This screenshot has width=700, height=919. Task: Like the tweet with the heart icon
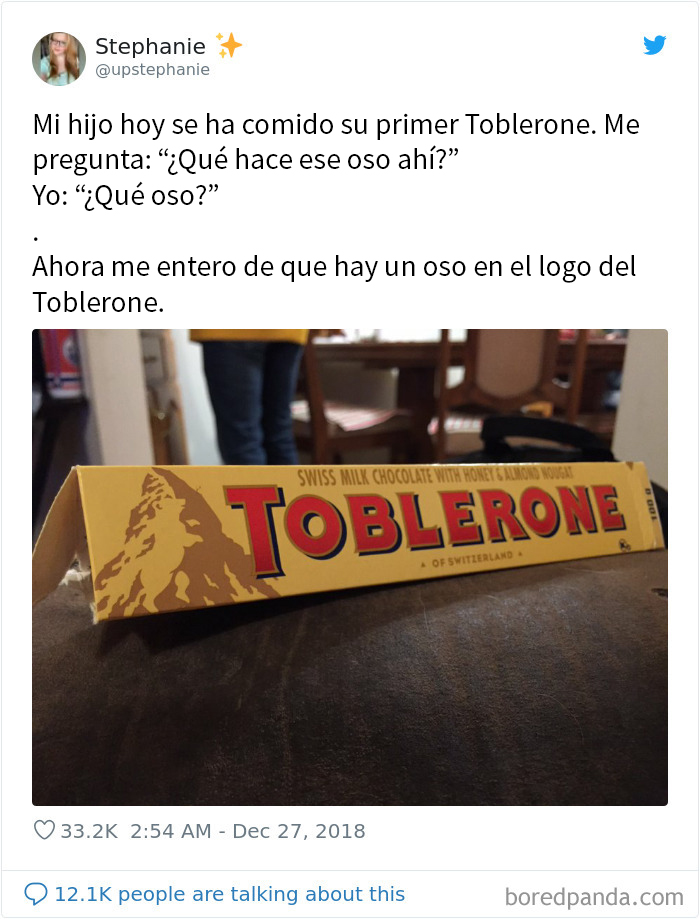(44, 831)
